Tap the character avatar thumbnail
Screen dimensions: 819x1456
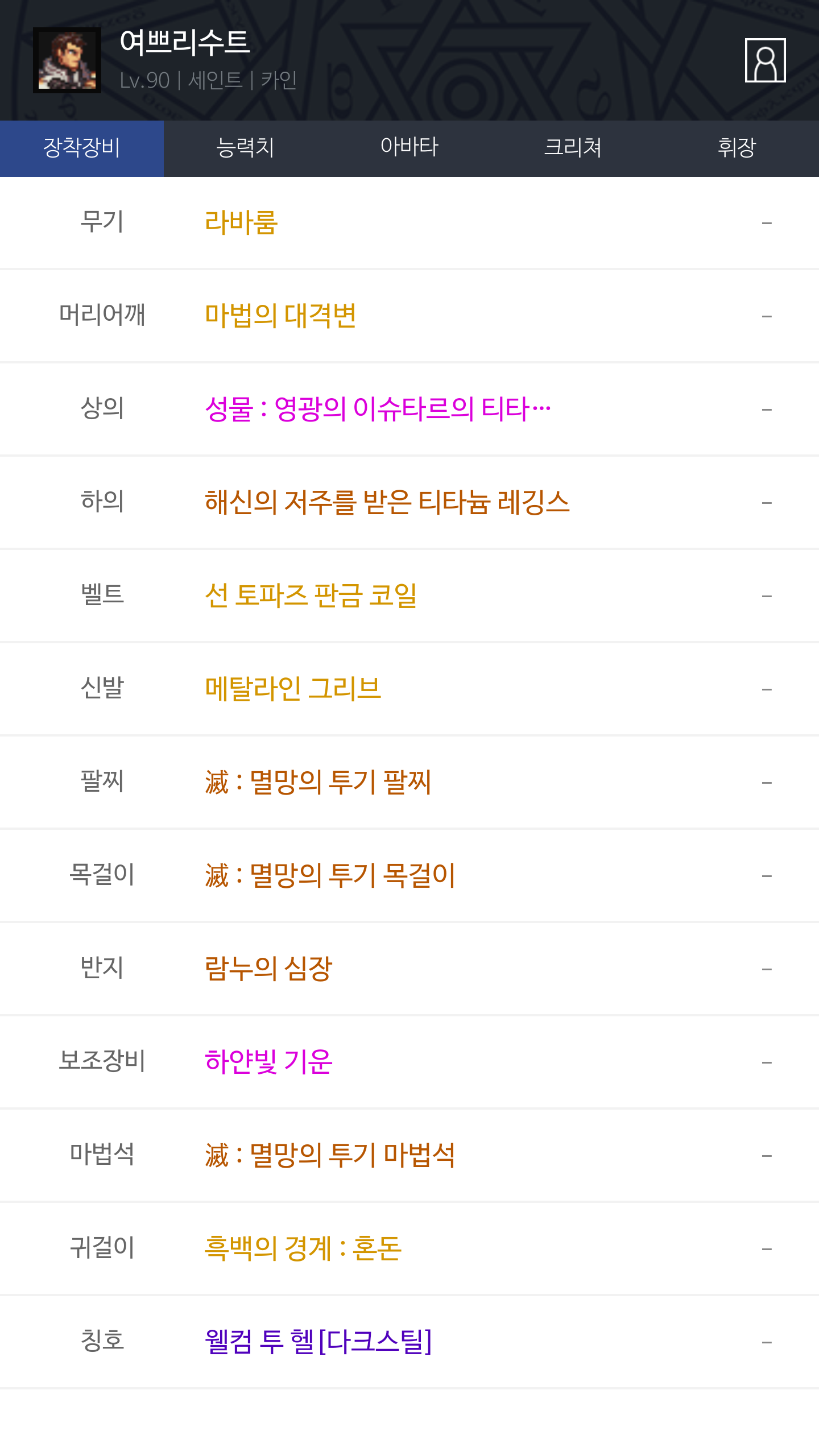coord(67,60)
